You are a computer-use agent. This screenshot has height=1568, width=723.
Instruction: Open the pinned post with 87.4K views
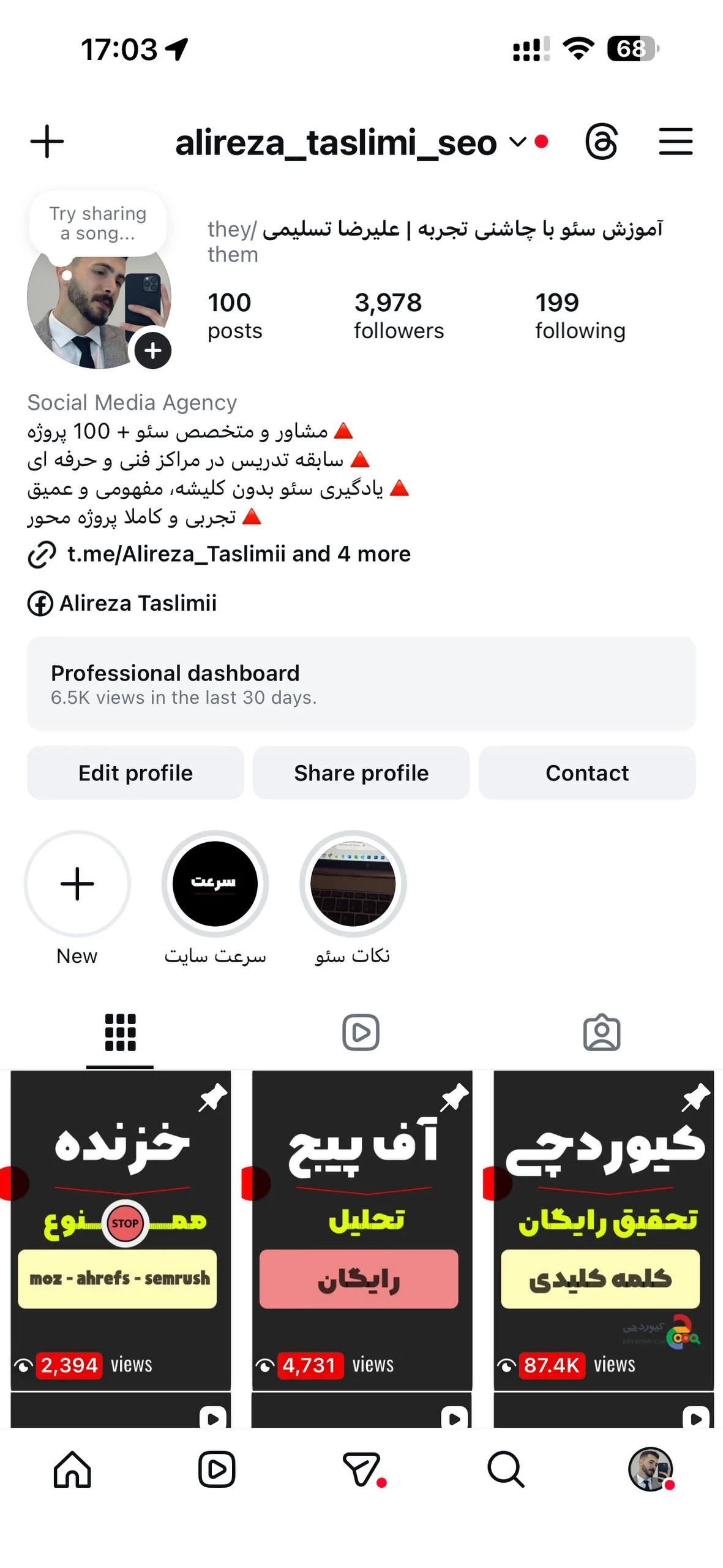click(604, 1230)
